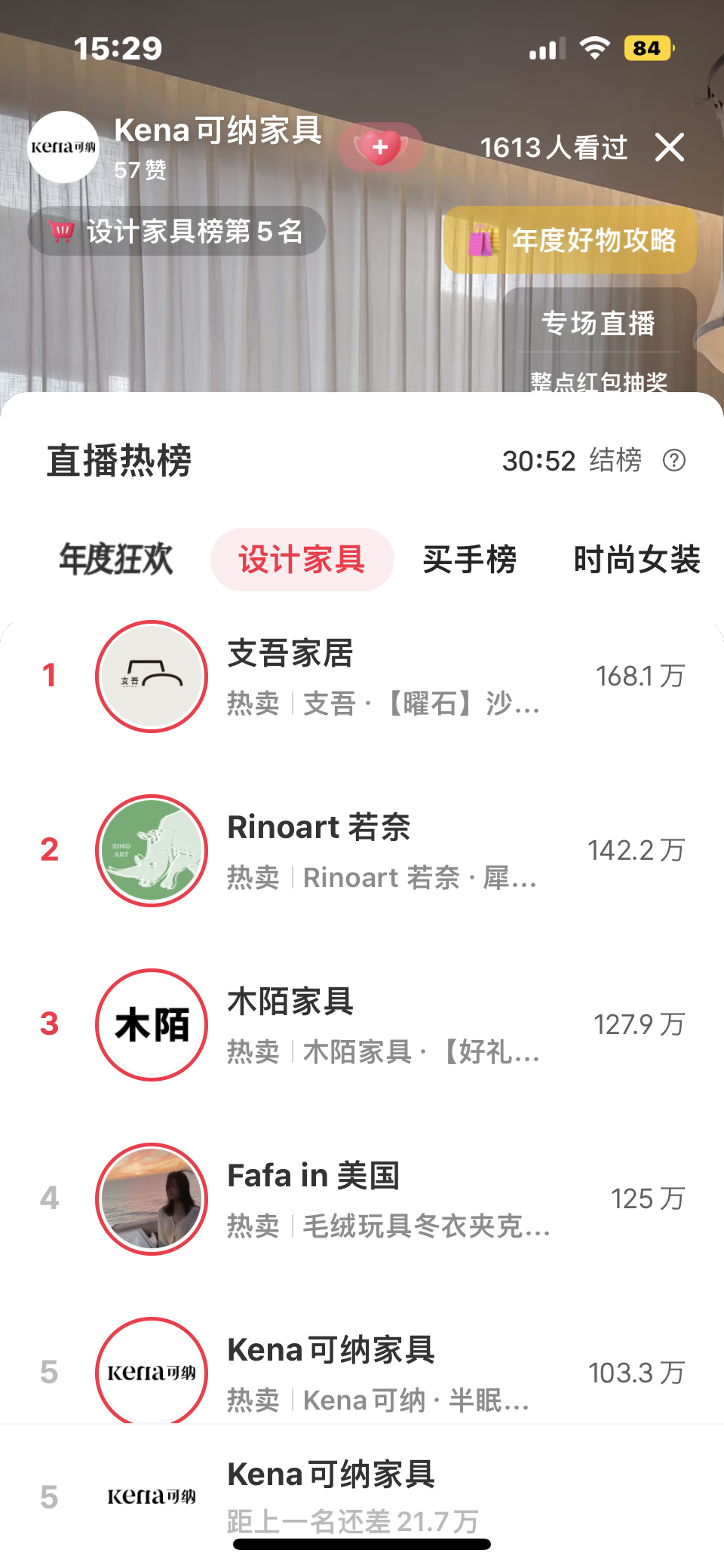This screenshot has height=1568, width=724.
Task: Show ranking help next to 结榜
Action: pos(673,460)
